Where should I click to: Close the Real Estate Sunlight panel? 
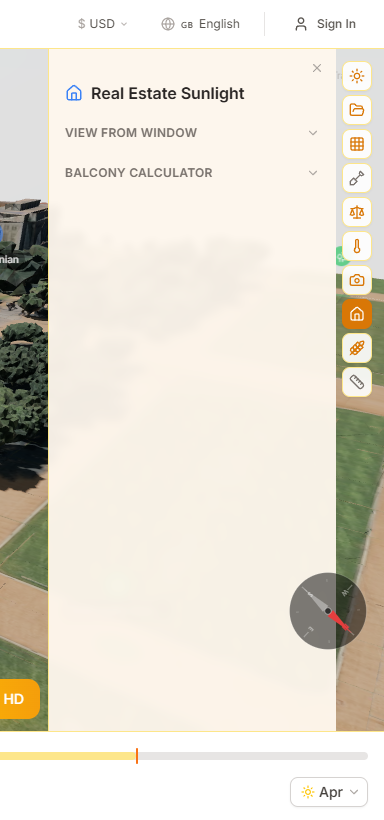pyautogui.click(x=317, y=68)
